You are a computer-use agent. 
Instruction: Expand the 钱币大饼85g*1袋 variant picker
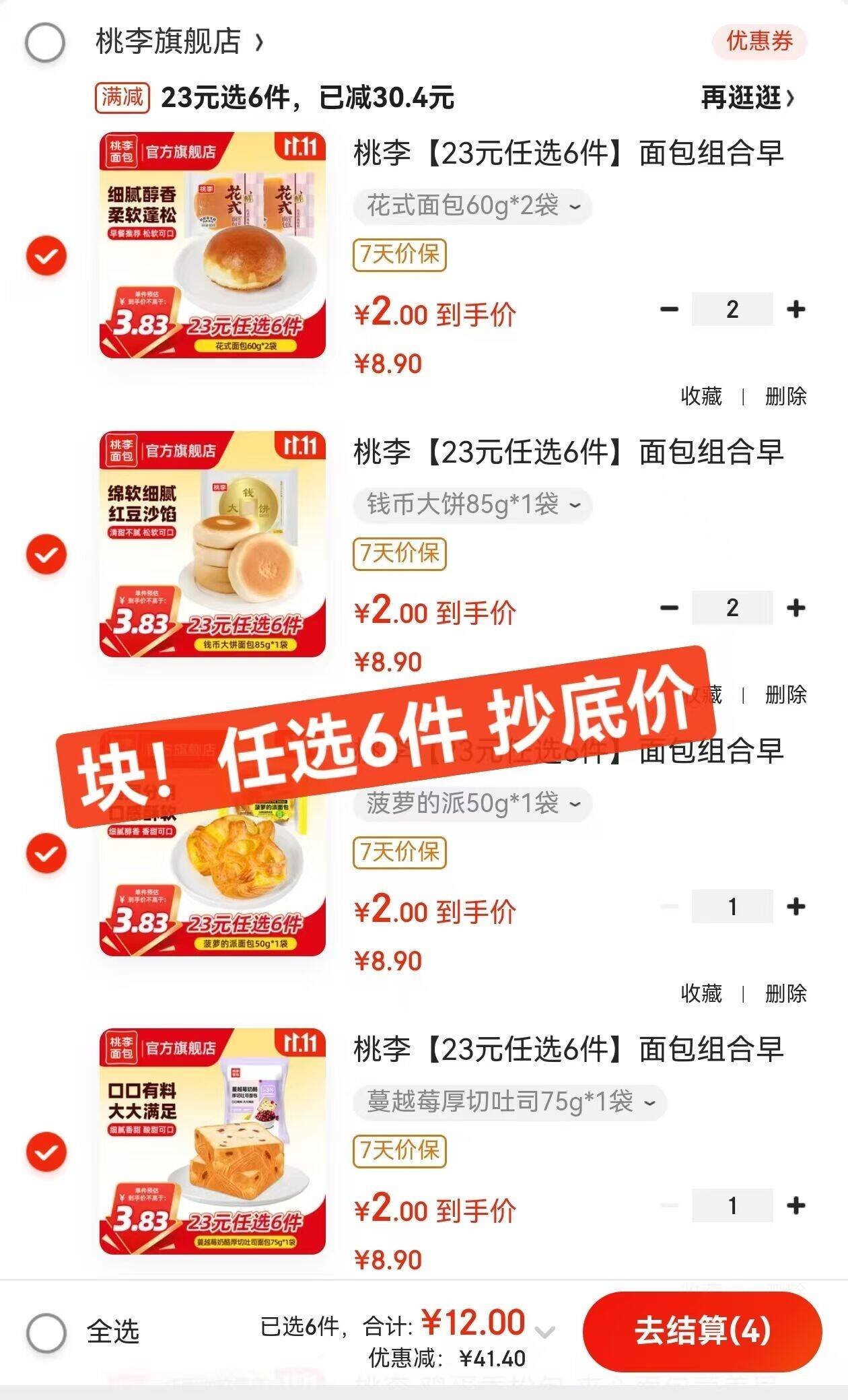(472, 504)
